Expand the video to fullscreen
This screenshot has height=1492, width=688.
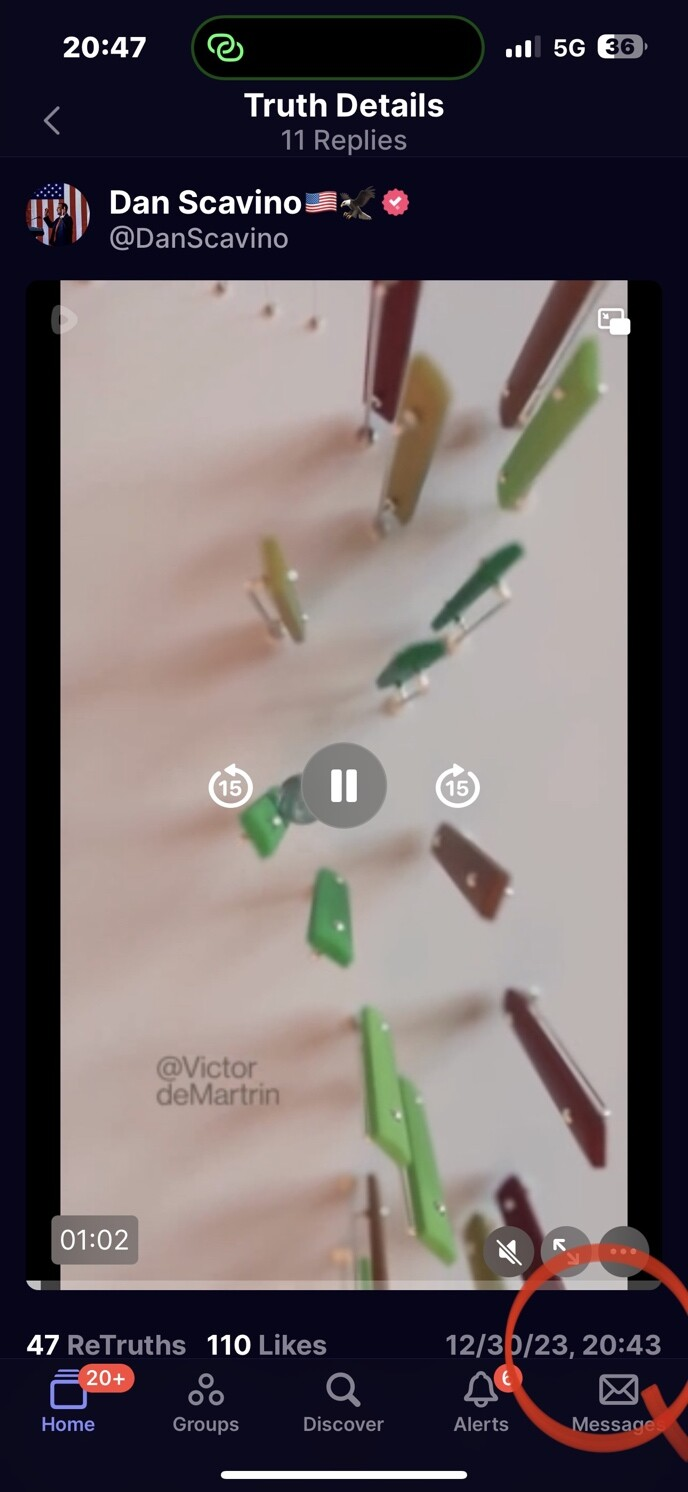(x=565, y=1251)
